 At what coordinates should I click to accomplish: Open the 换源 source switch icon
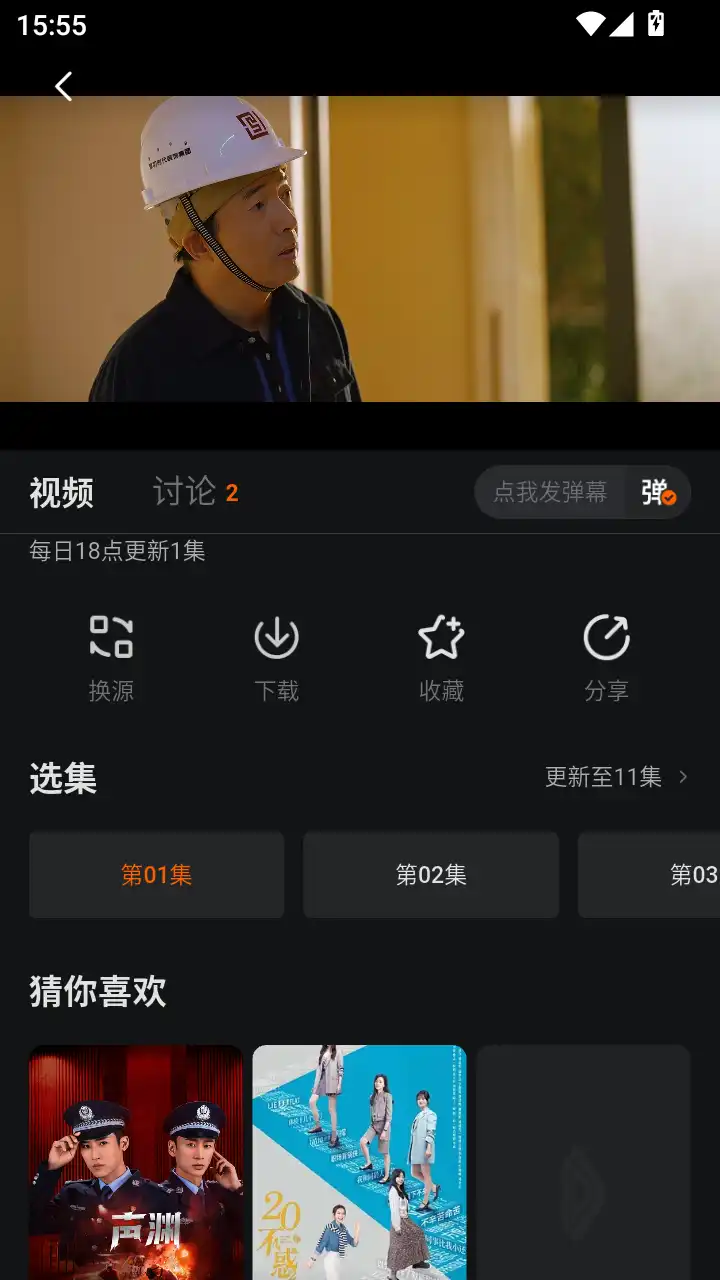111,637
